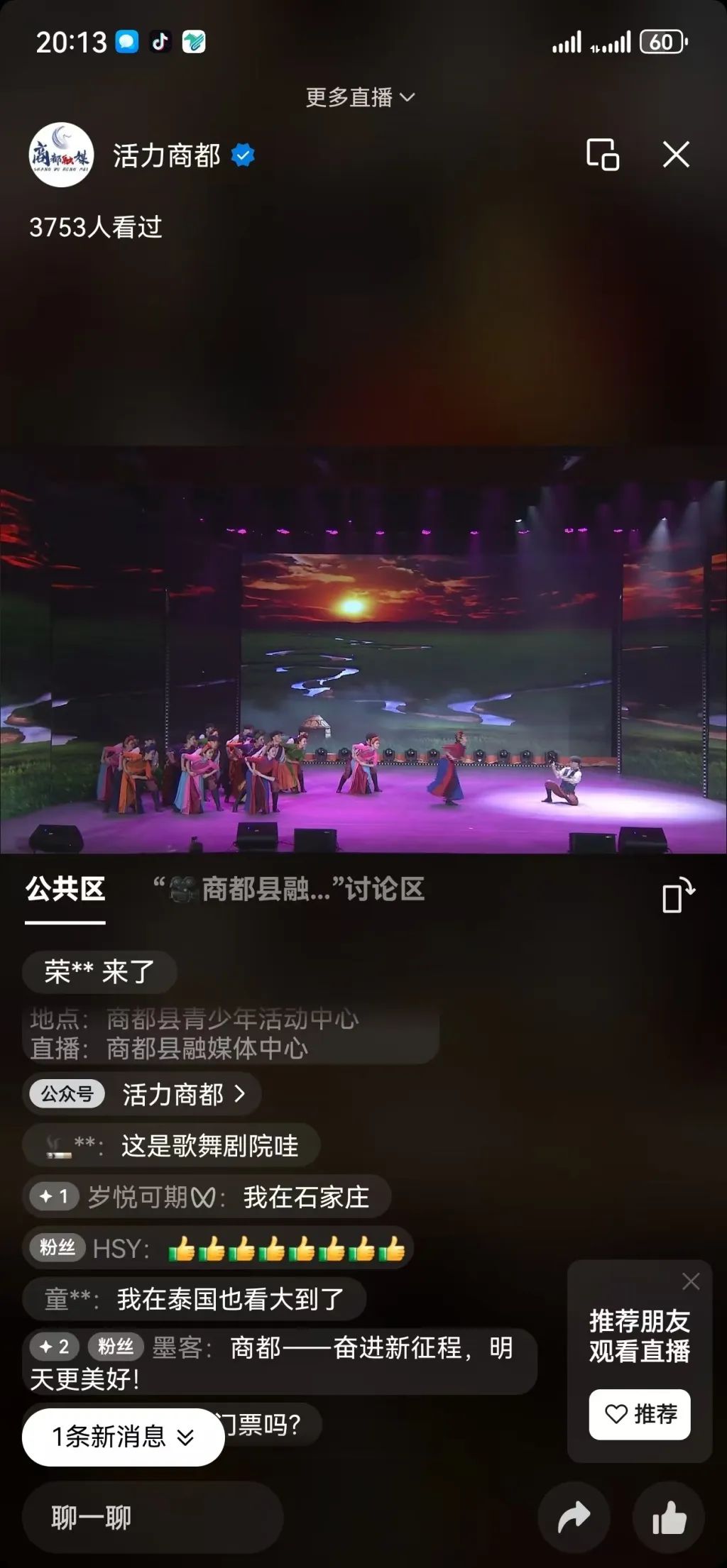727x1568 pixels.
Task: Switch to the 公共区 tab
Action: coord(65,889)
